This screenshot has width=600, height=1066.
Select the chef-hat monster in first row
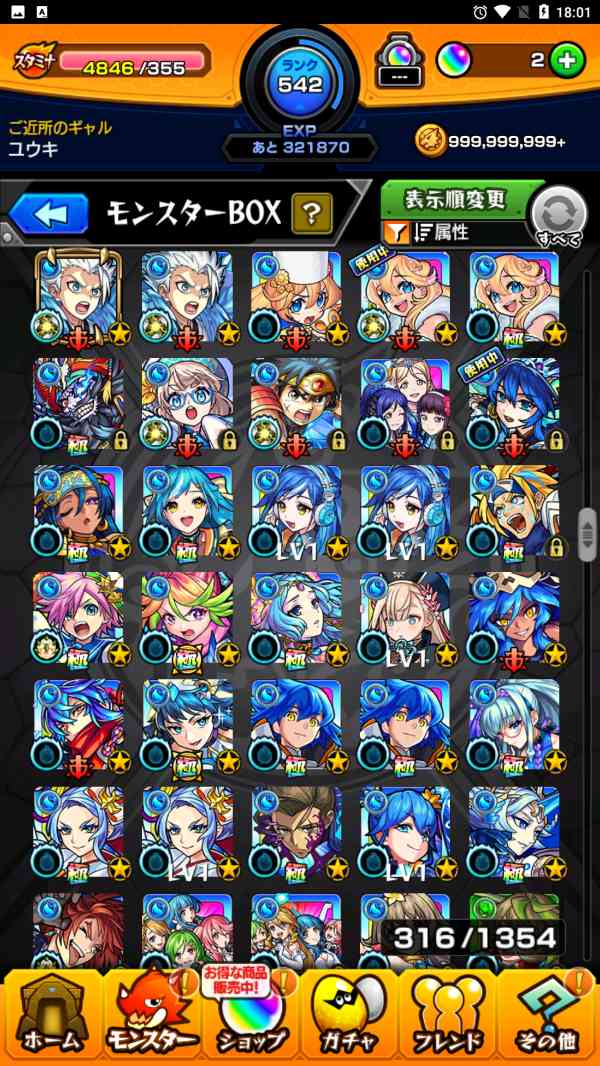click(x=296, y=298)
